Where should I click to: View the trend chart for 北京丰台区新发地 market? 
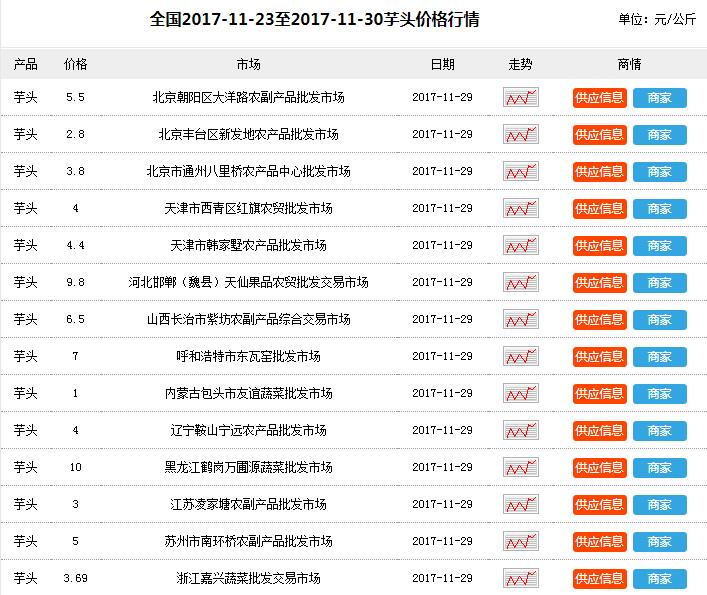point(520,135)
